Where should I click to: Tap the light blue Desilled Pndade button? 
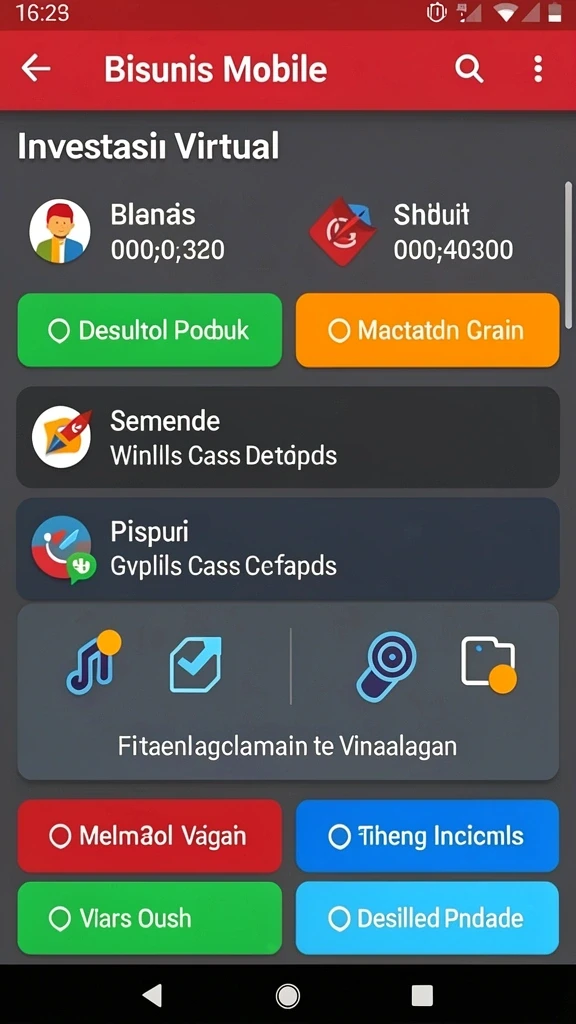(428, 918)
